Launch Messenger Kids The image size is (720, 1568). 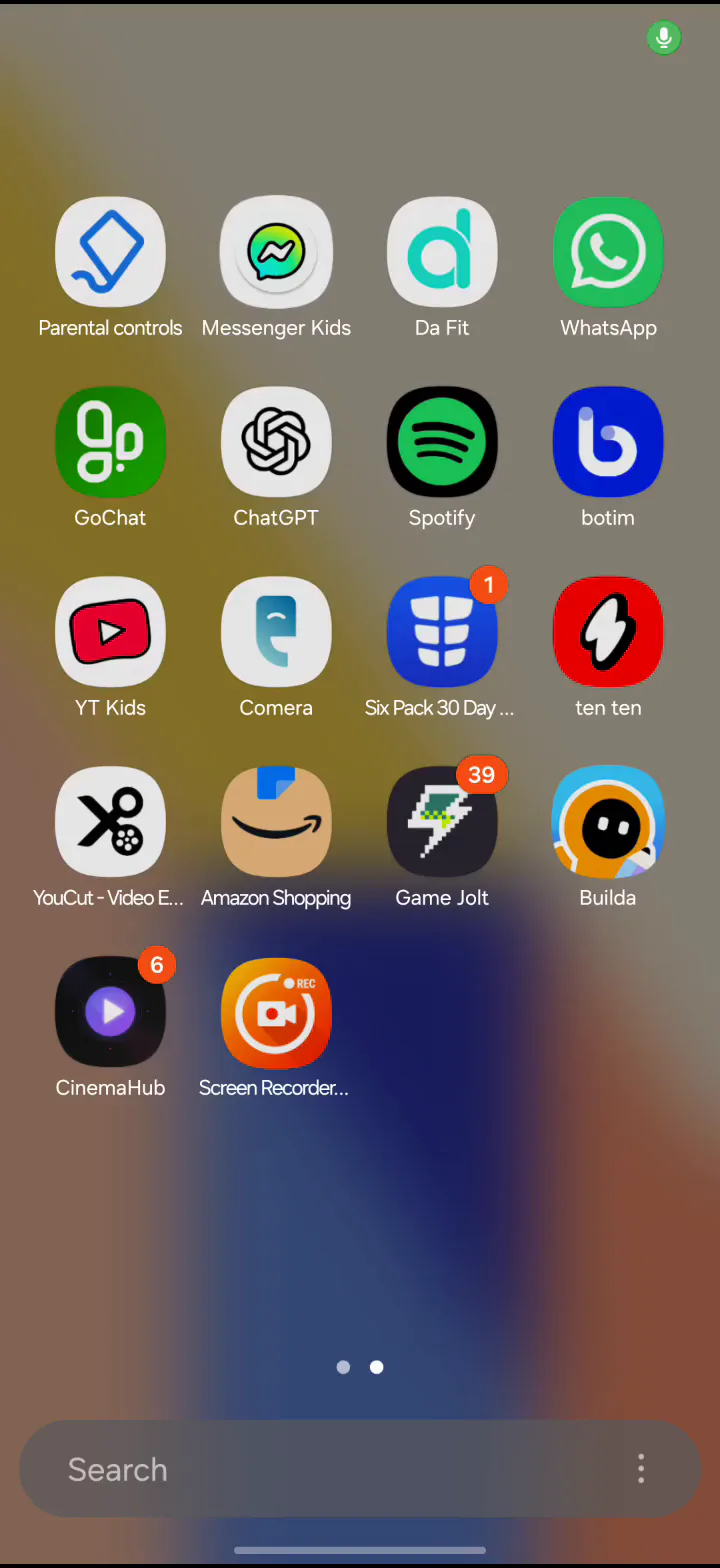click(x=276, y=252)
